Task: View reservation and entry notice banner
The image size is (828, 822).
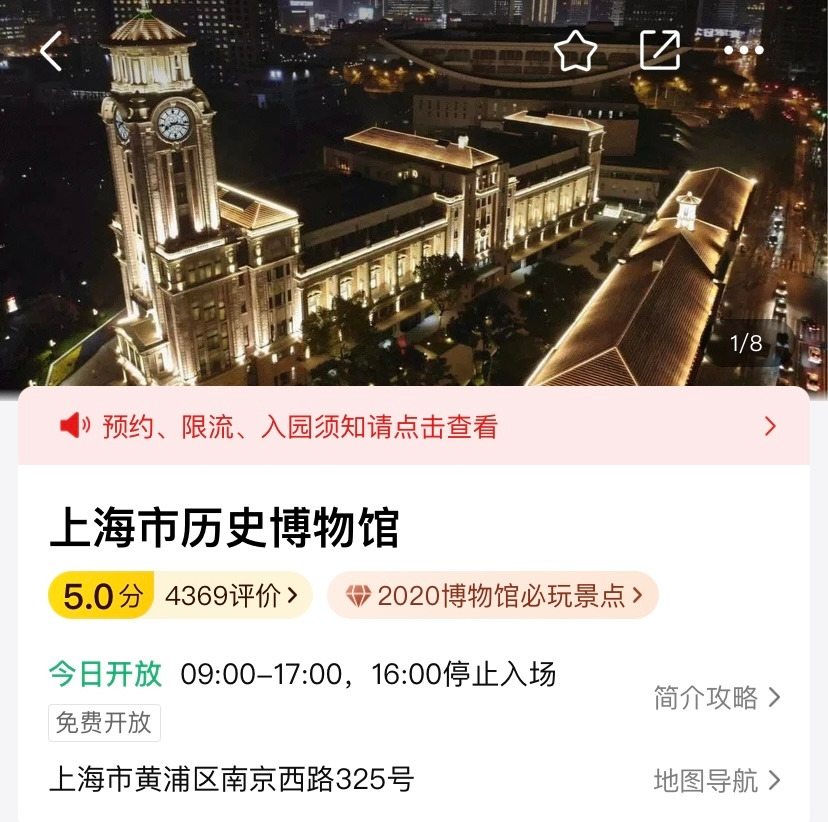Action: tap(414, 427)
